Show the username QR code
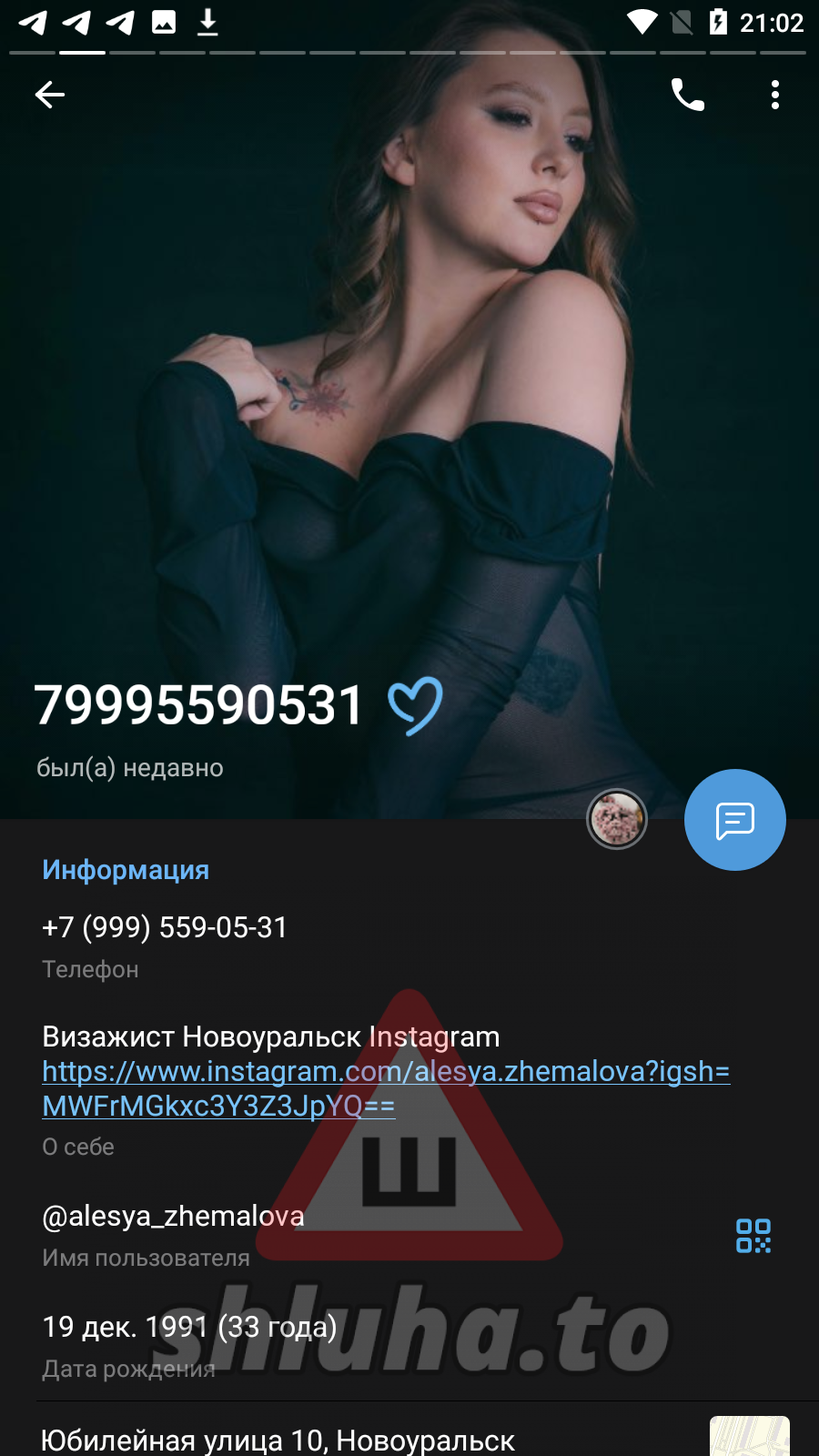The width and height of the screenshot is (819, 1456). pos(753,1236)
